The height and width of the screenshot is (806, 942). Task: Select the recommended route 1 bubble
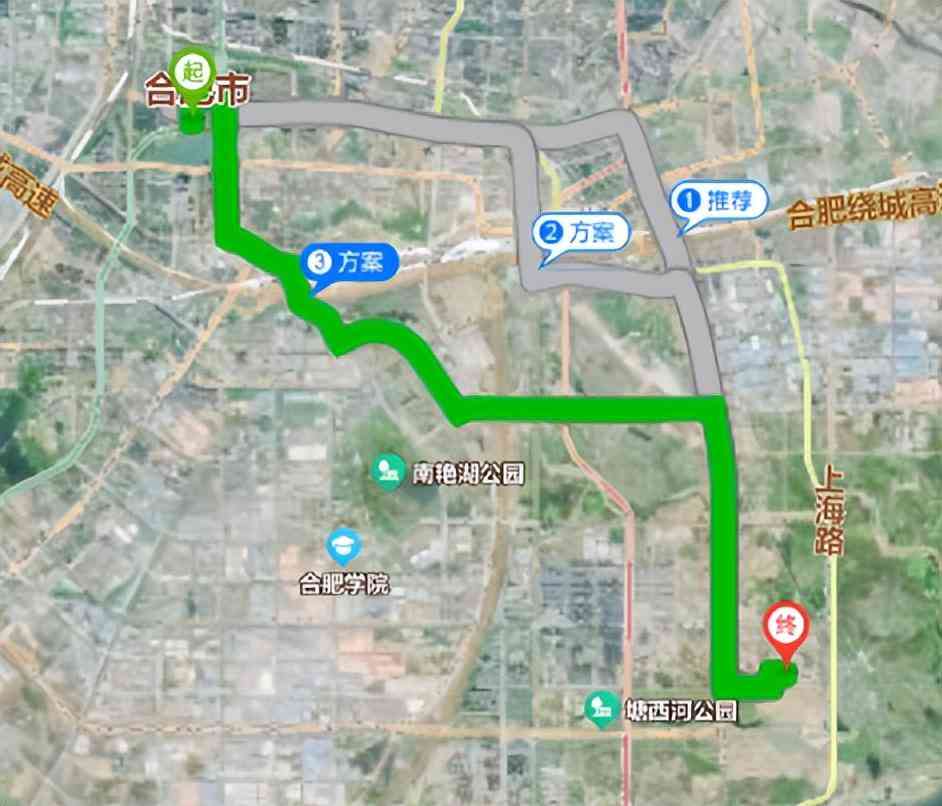coord(718,200)
